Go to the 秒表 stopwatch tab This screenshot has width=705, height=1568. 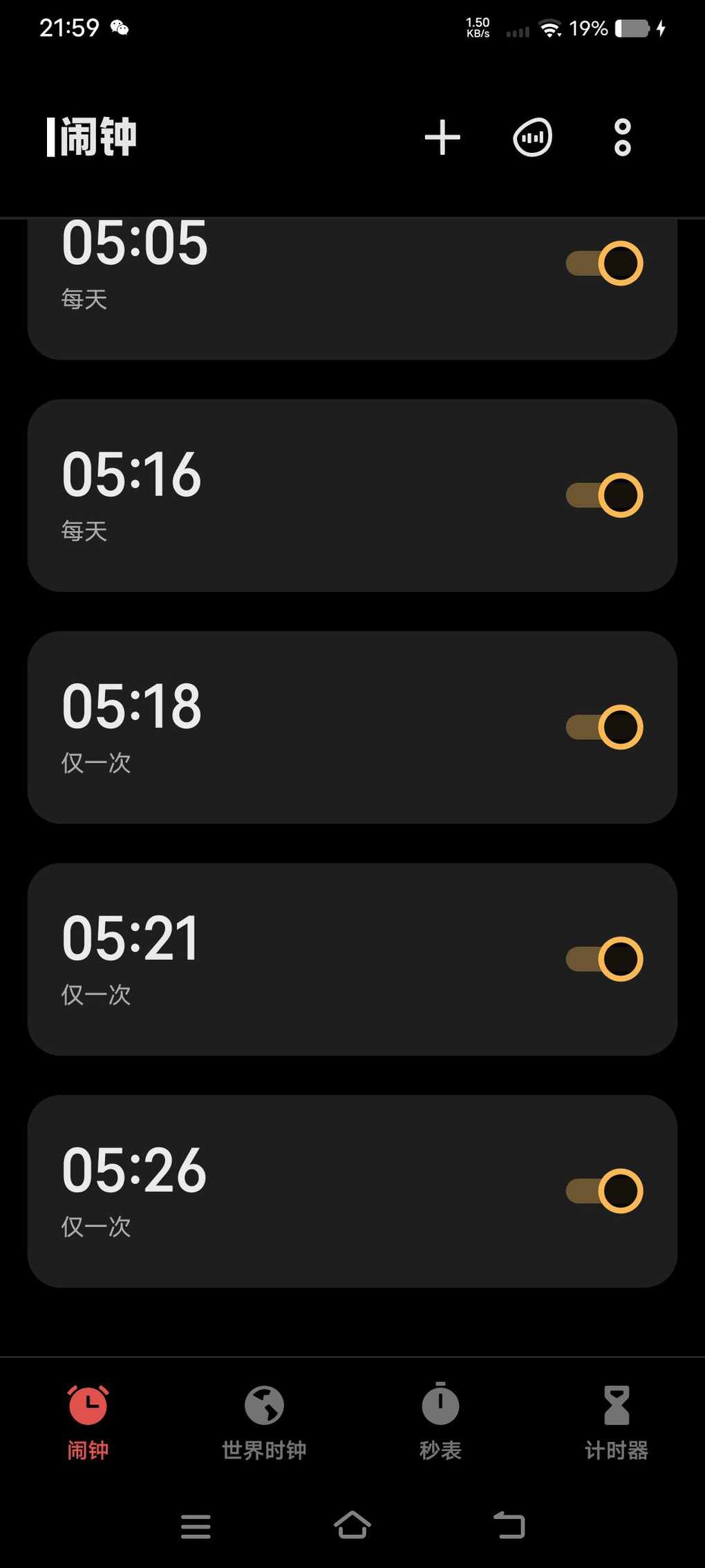(x=440, y=1422)
